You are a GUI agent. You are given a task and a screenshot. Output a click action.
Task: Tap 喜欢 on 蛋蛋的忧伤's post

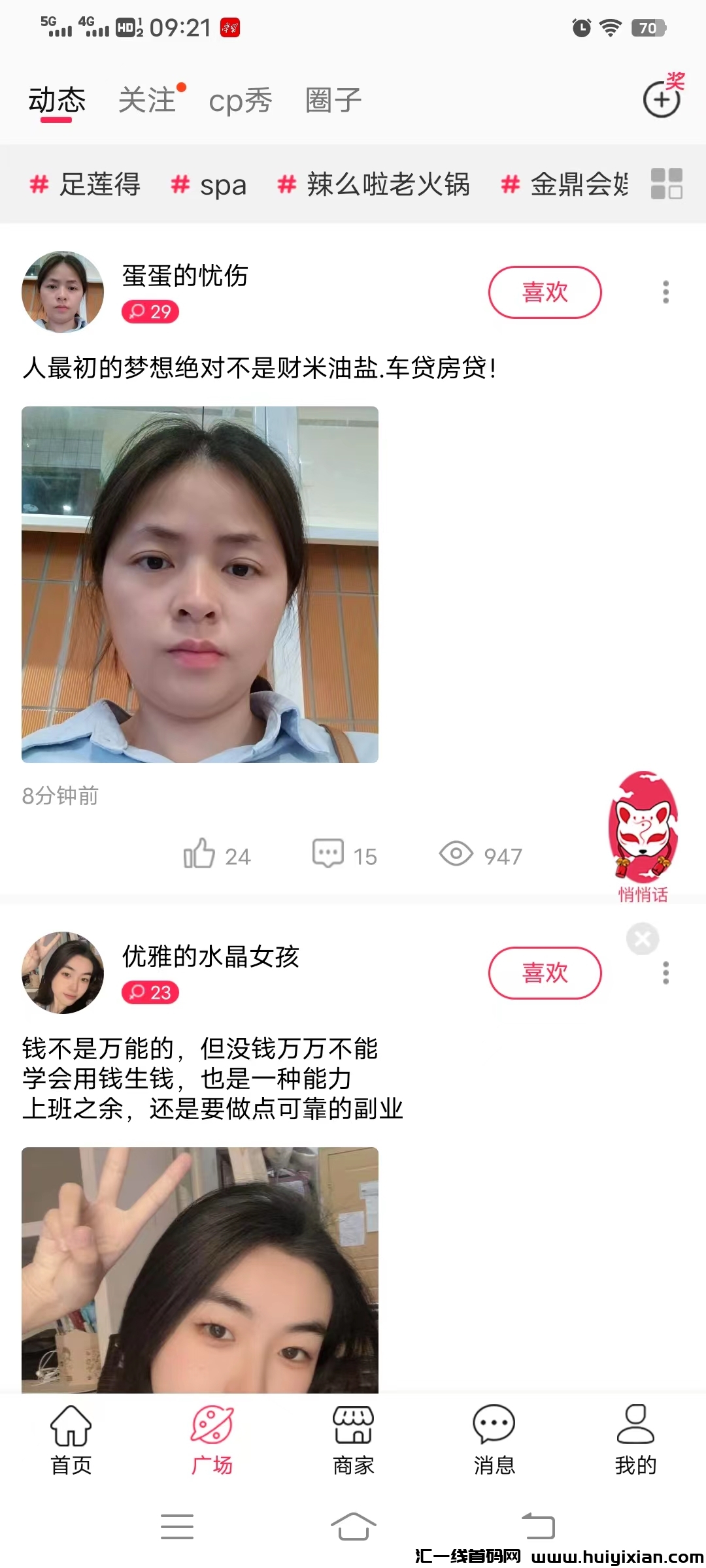[545, 292]
